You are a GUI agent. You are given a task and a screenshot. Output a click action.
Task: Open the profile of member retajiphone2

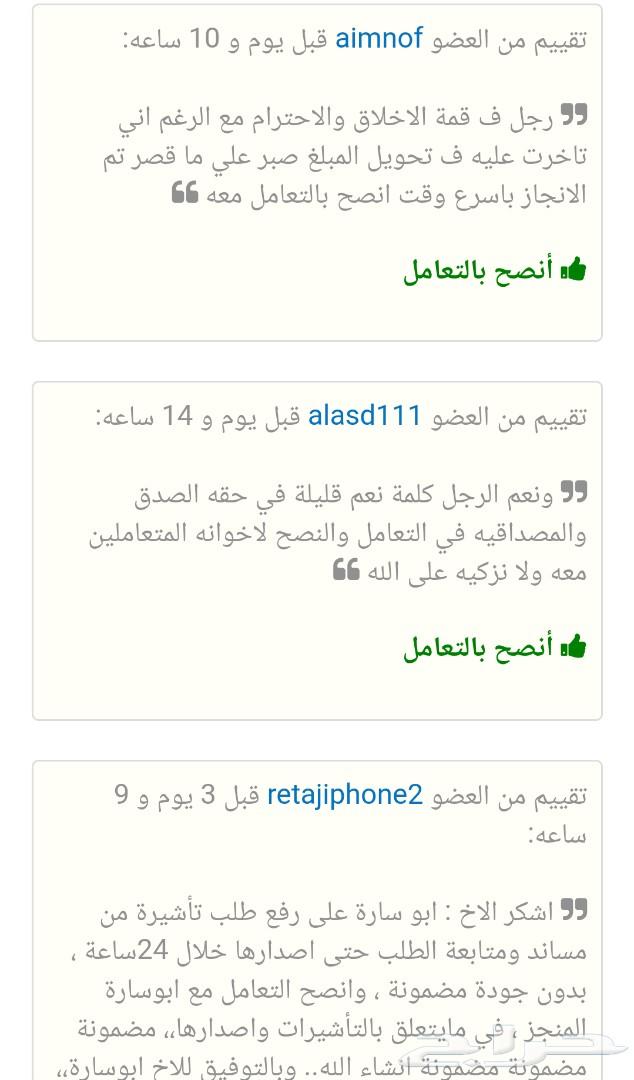(345, 795)
